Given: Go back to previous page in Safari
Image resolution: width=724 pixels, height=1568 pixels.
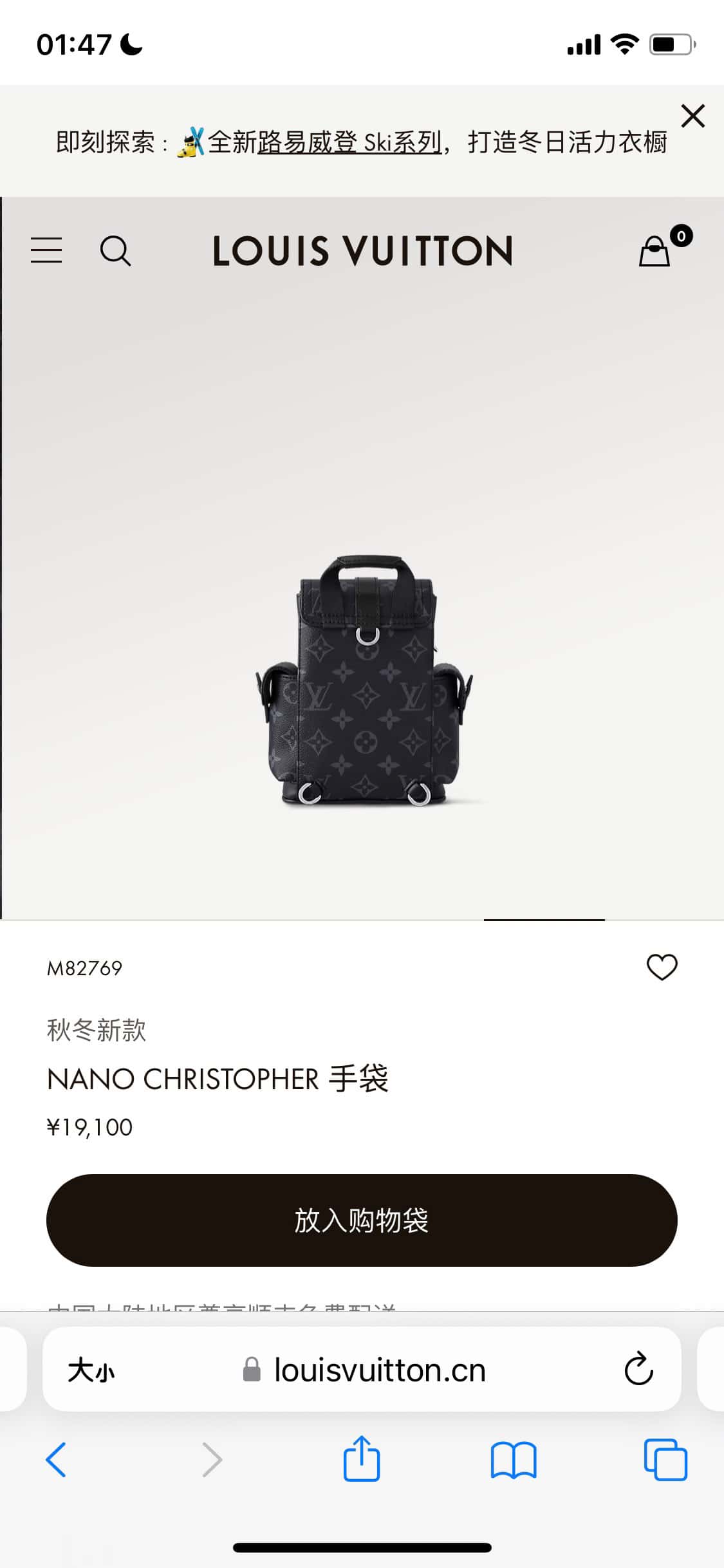Looking at the screenshot, I should [x=57, y=1460].
